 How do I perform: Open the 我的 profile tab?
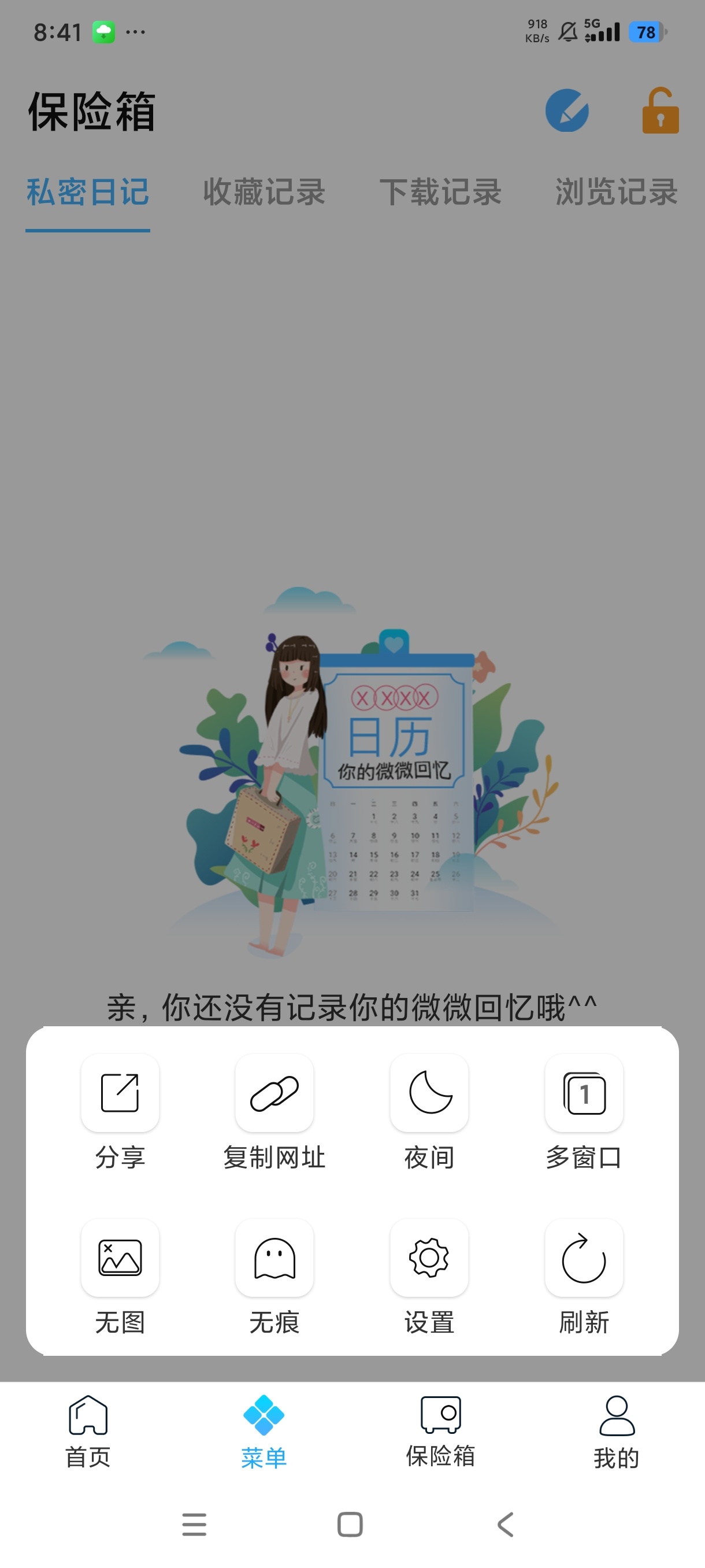[616, 1432]
